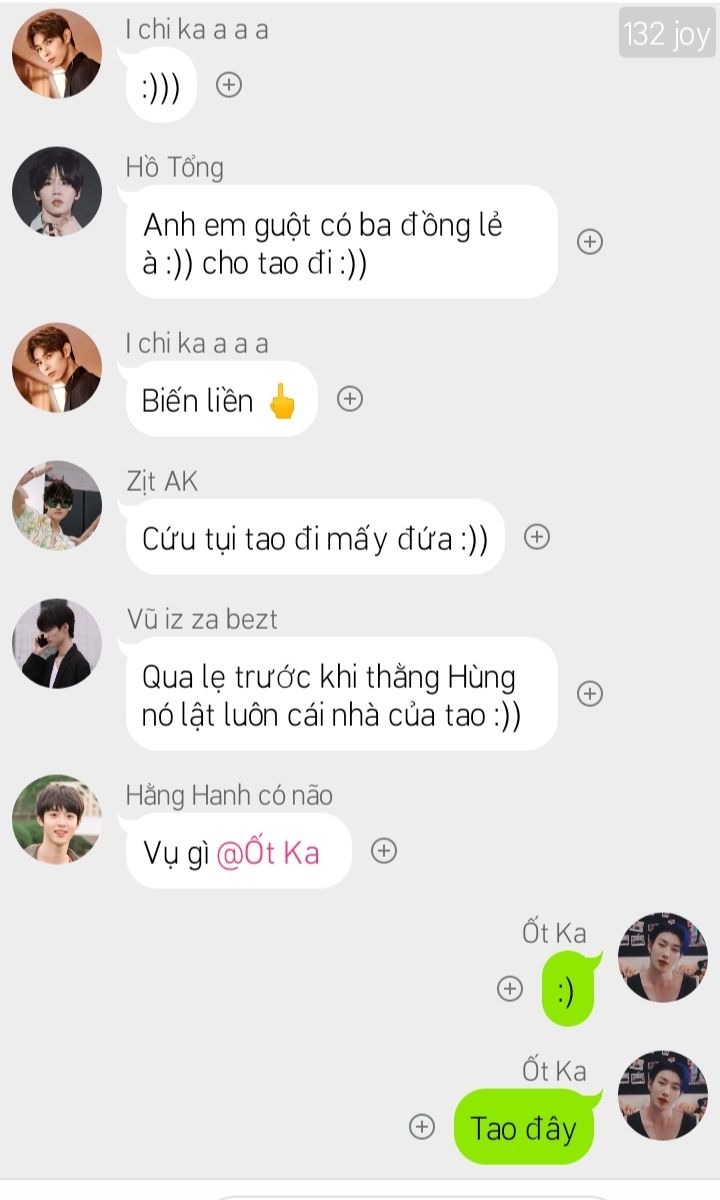Tap plus icon beside Ốt Ka's ":)" message
This screenshot has width=720, height=1200.
tap(510, 988)
